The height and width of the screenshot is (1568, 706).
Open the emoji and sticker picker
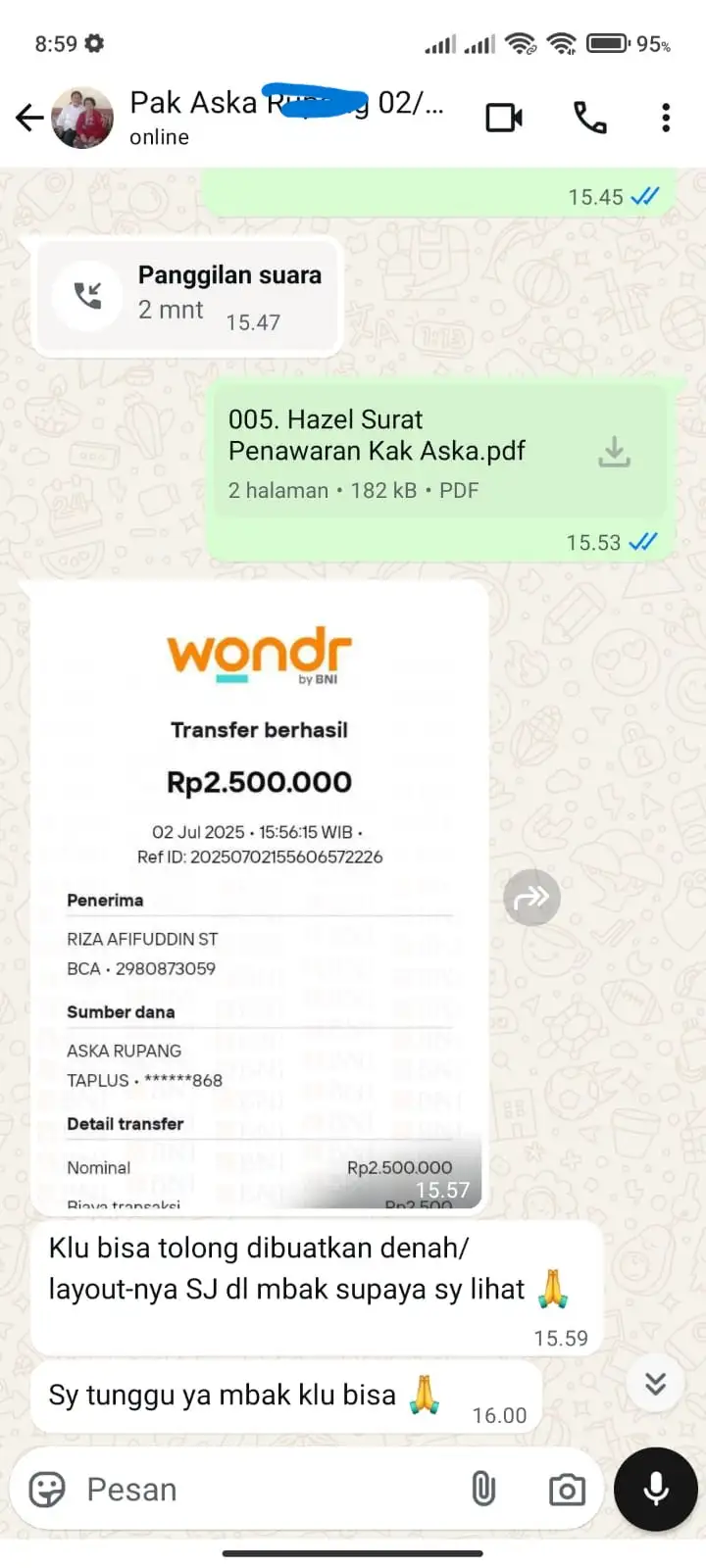47,1490
